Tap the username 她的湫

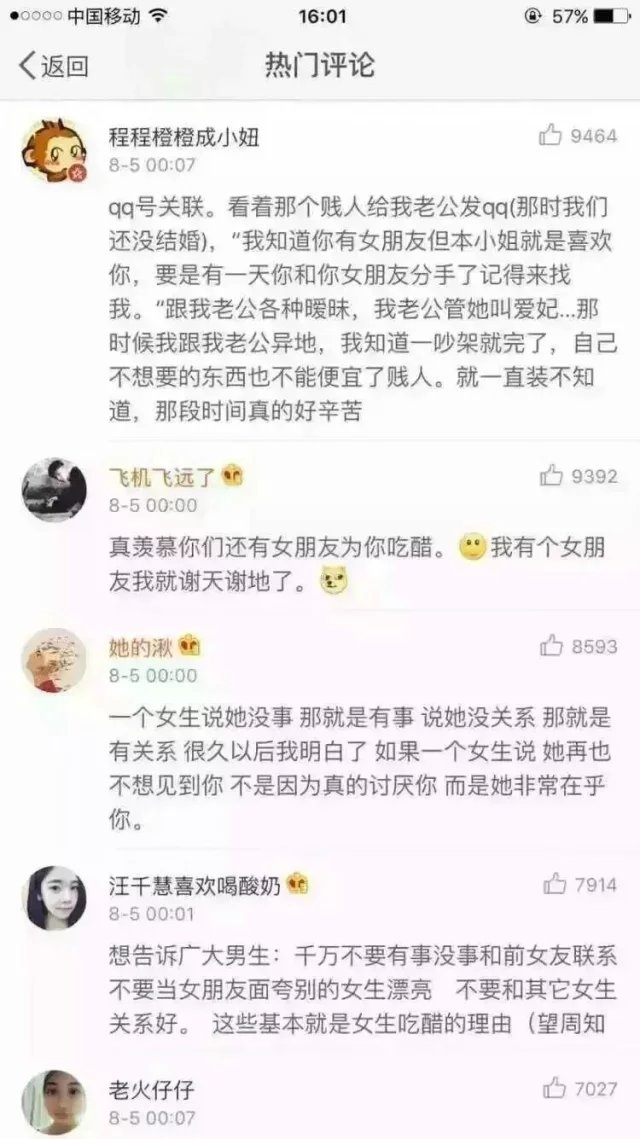141,646
